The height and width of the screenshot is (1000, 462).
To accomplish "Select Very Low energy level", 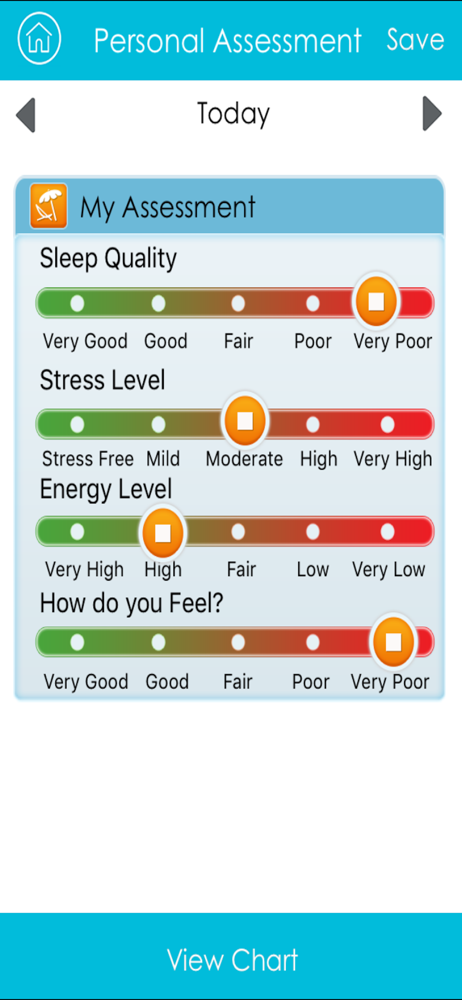I will tap(387, 531).
